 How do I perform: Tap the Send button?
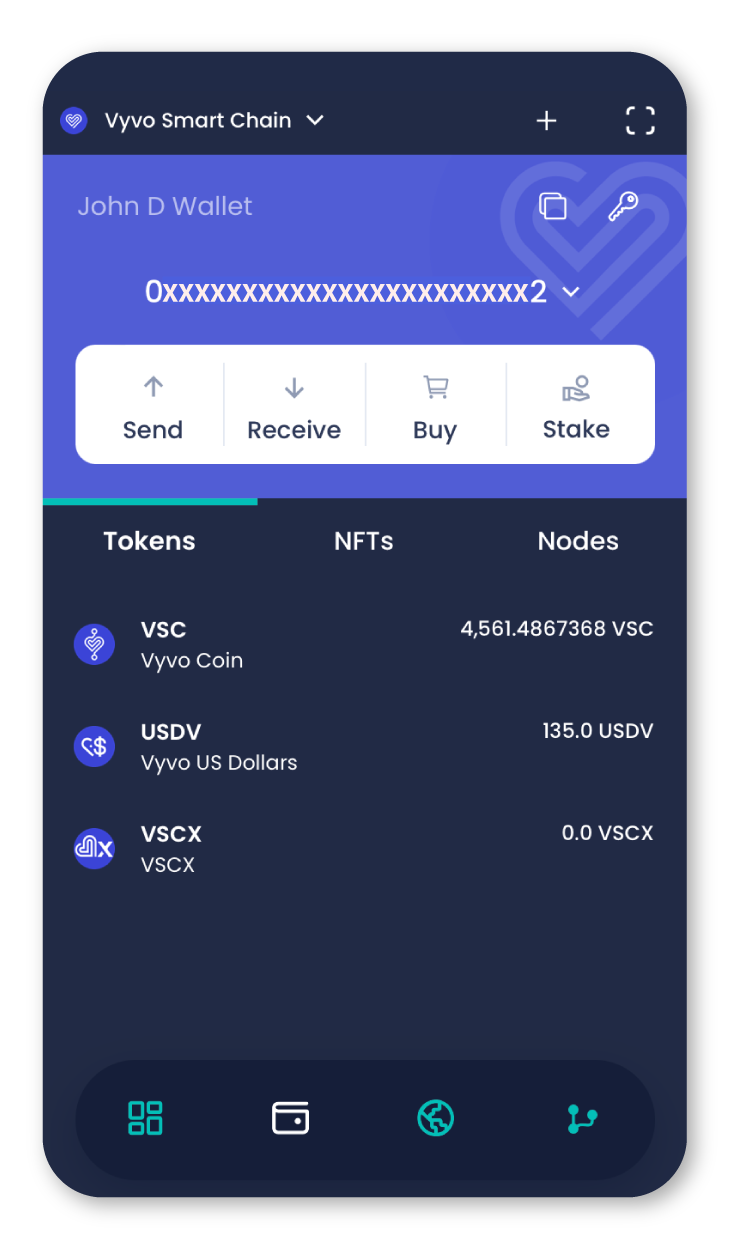pos(153,408)
